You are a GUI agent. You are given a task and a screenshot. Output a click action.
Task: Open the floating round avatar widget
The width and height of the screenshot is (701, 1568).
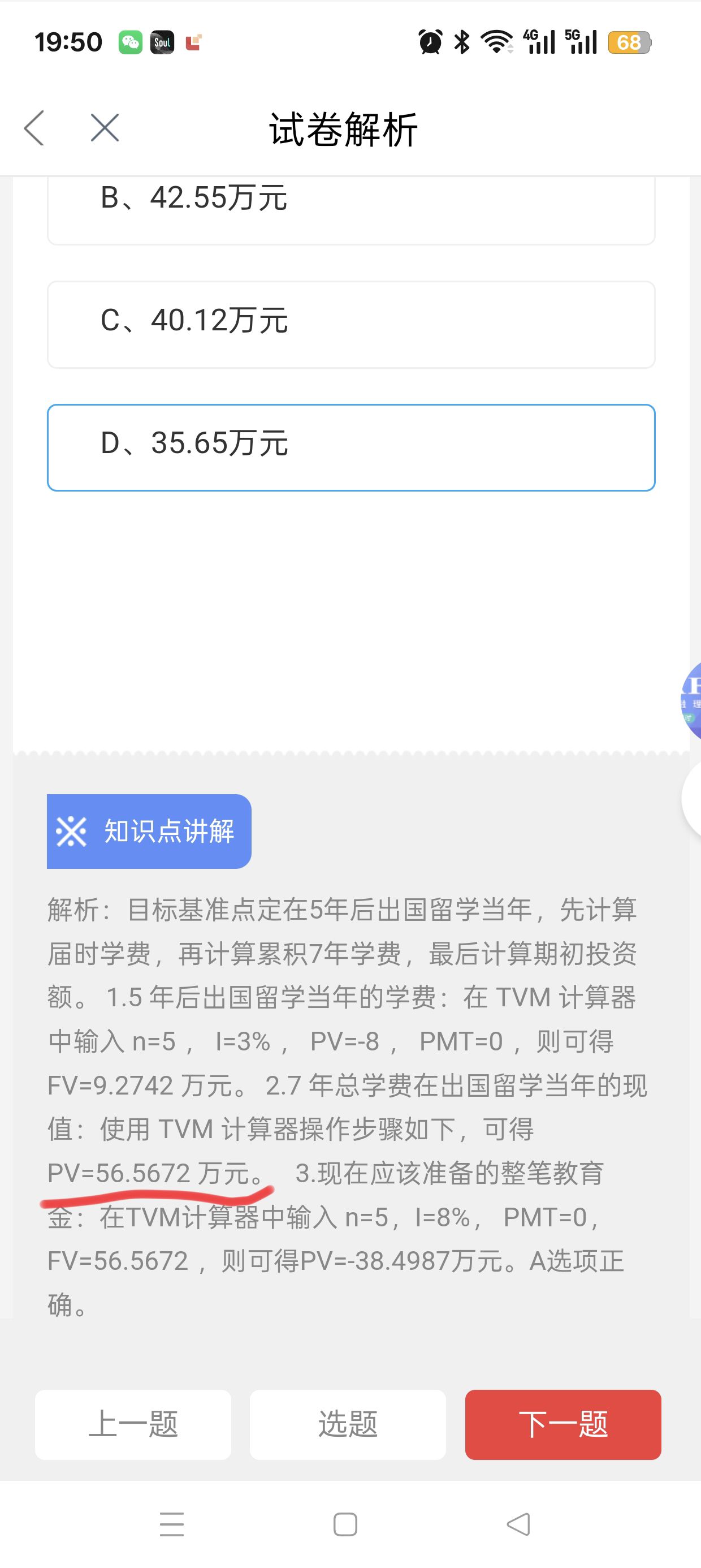(691, 701)
